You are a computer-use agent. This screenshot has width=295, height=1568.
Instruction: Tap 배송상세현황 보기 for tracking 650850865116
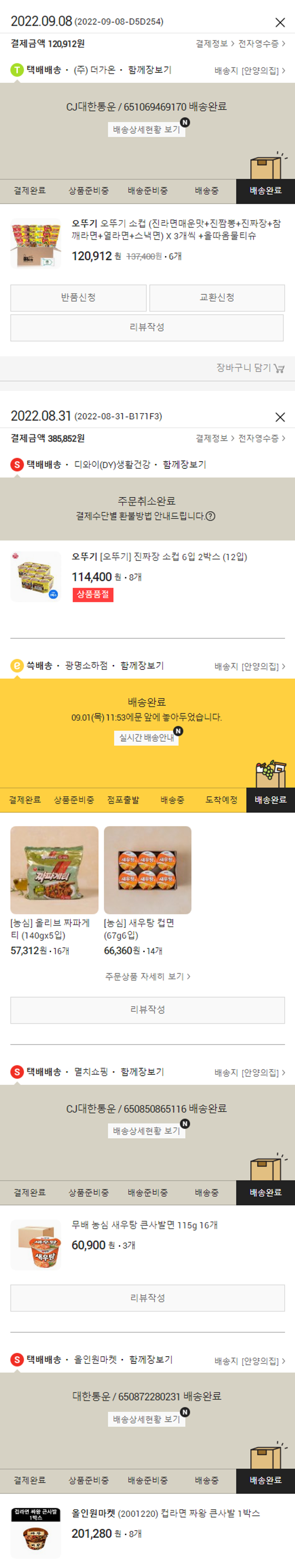pyautogui.click(x=146, y=1131)
